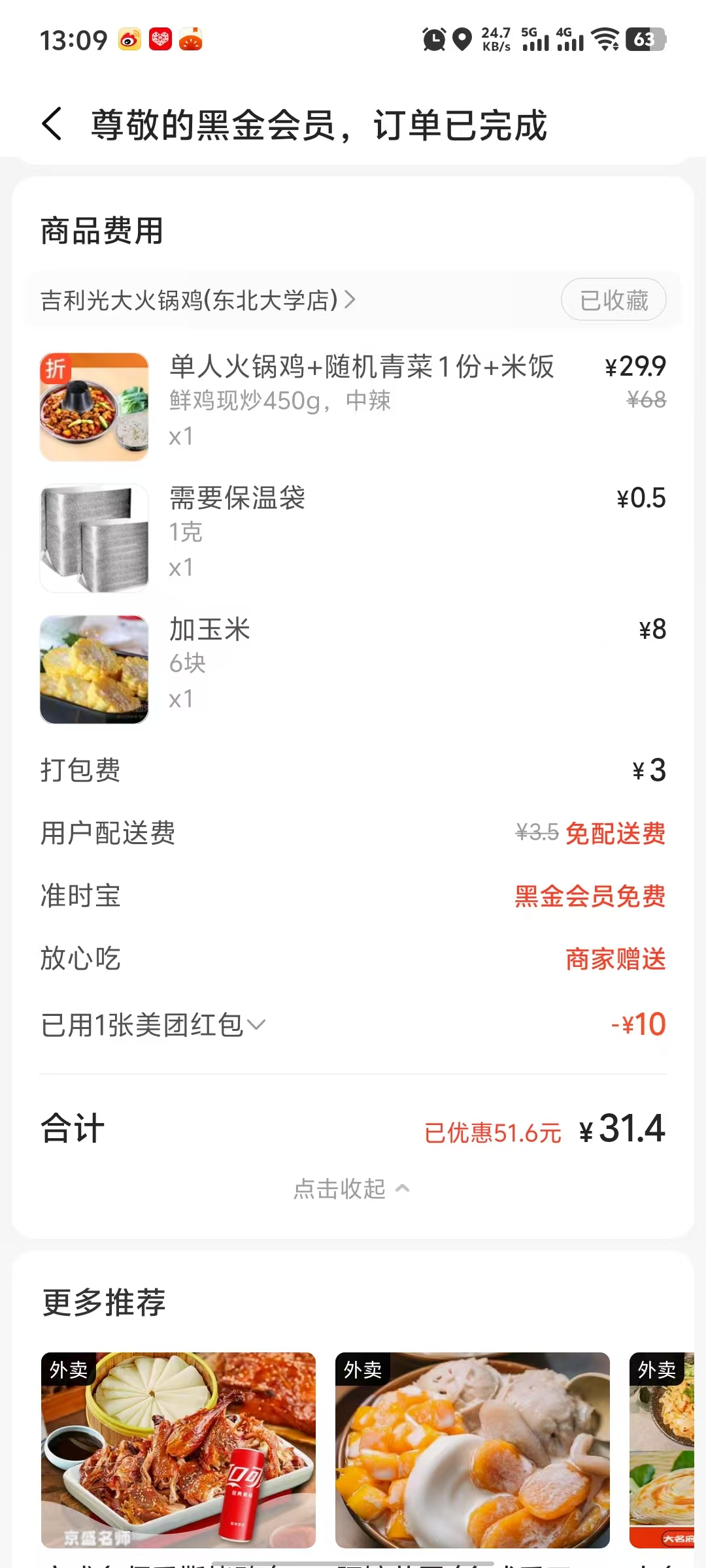Viewport: 706px width, 1568px height.
Task: Expand 已用1张美团红包 details
Action: [154, 1025]
